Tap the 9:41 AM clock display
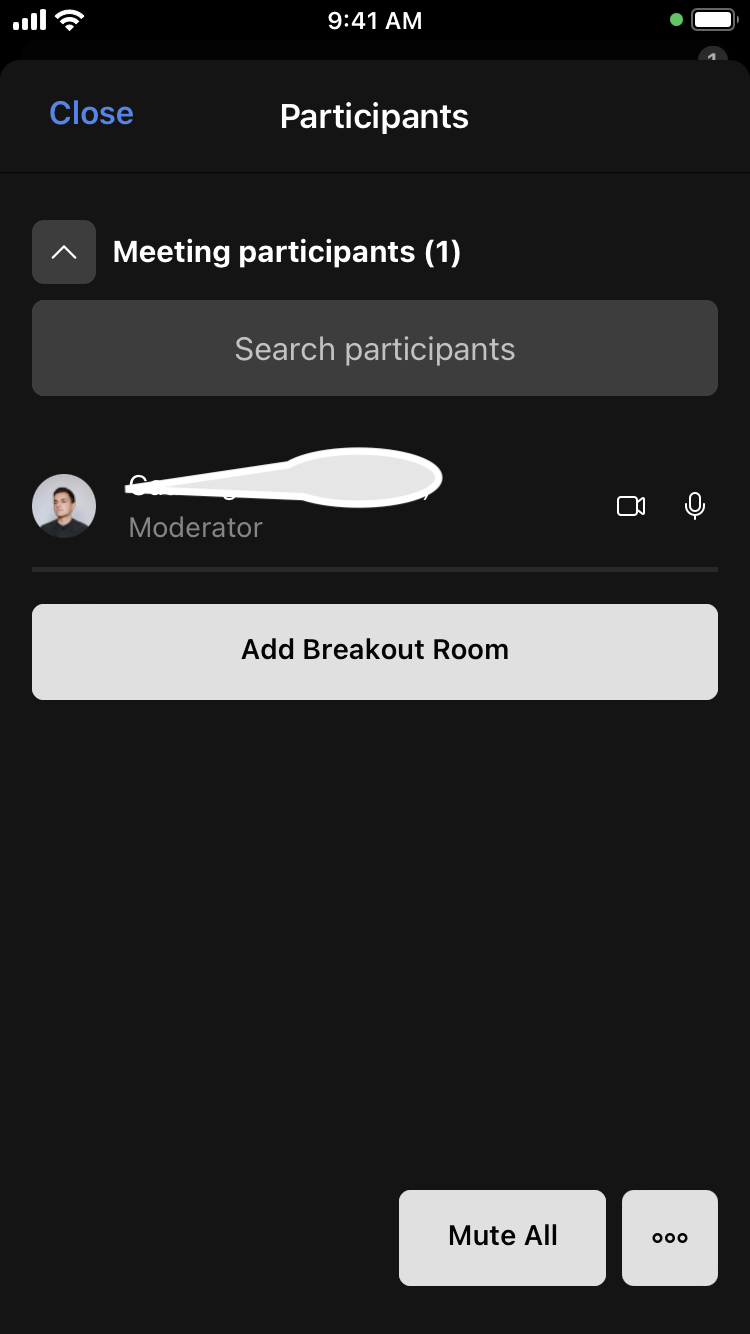The image size is (750, 1334). [x=374, y=20]
